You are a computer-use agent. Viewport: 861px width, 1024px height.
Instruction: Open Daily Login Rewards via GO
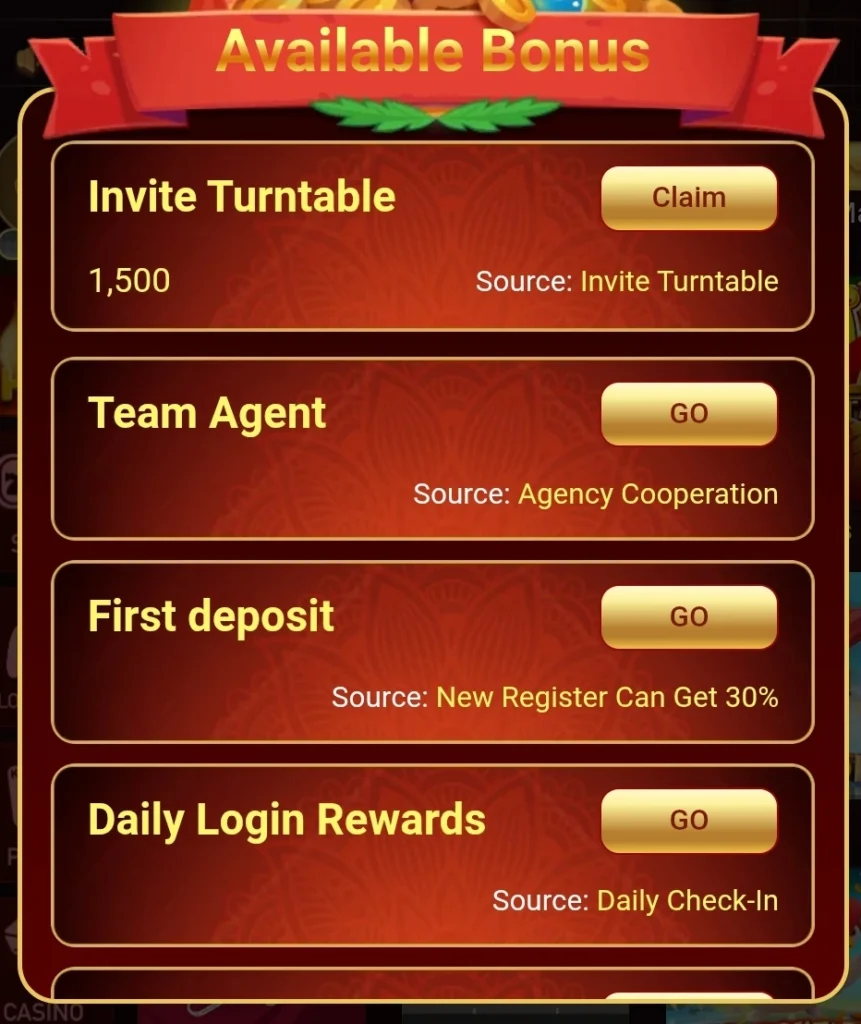point(688,820)
